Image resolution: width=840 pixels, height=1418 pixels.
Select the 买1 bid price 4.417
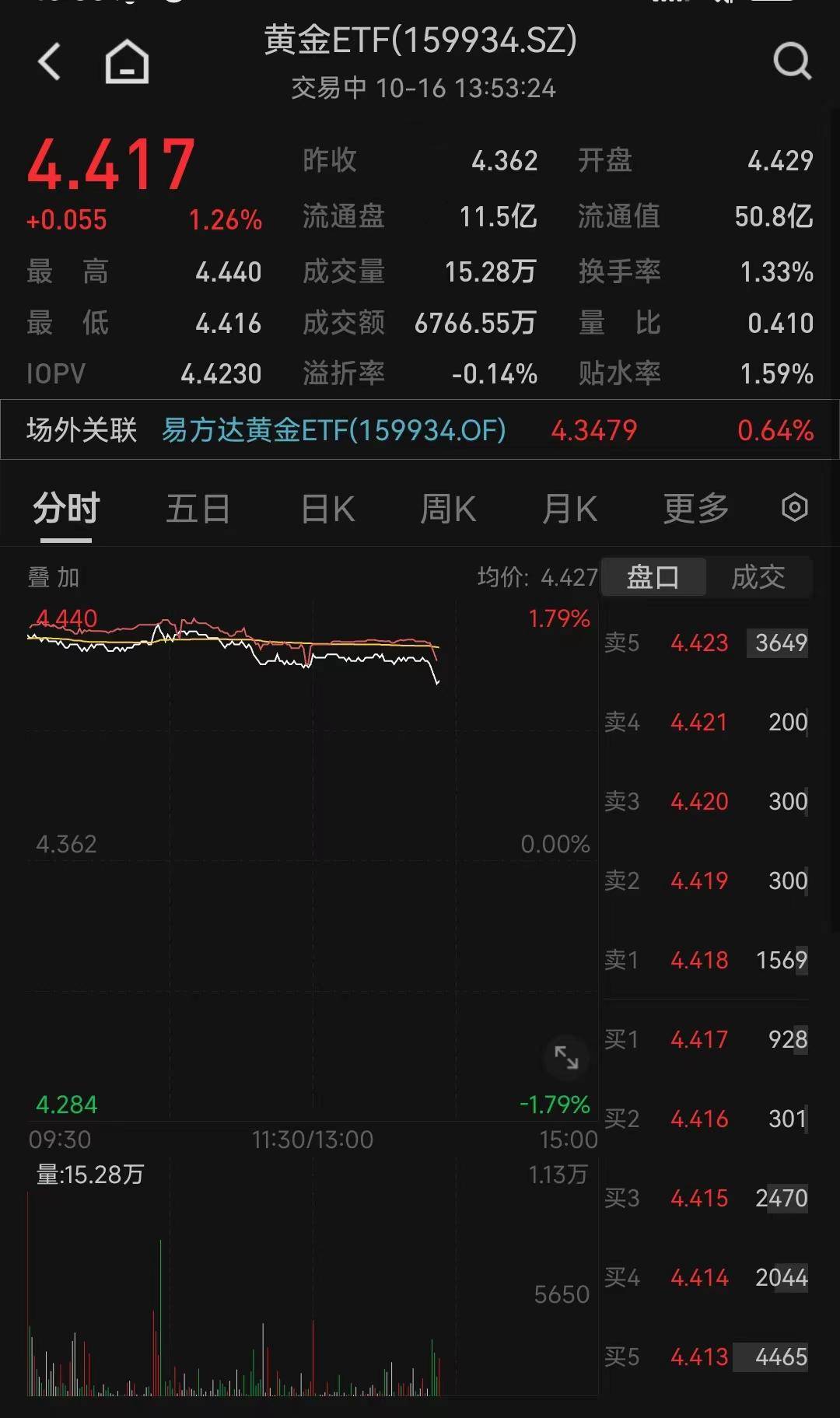pos(698,1040)
